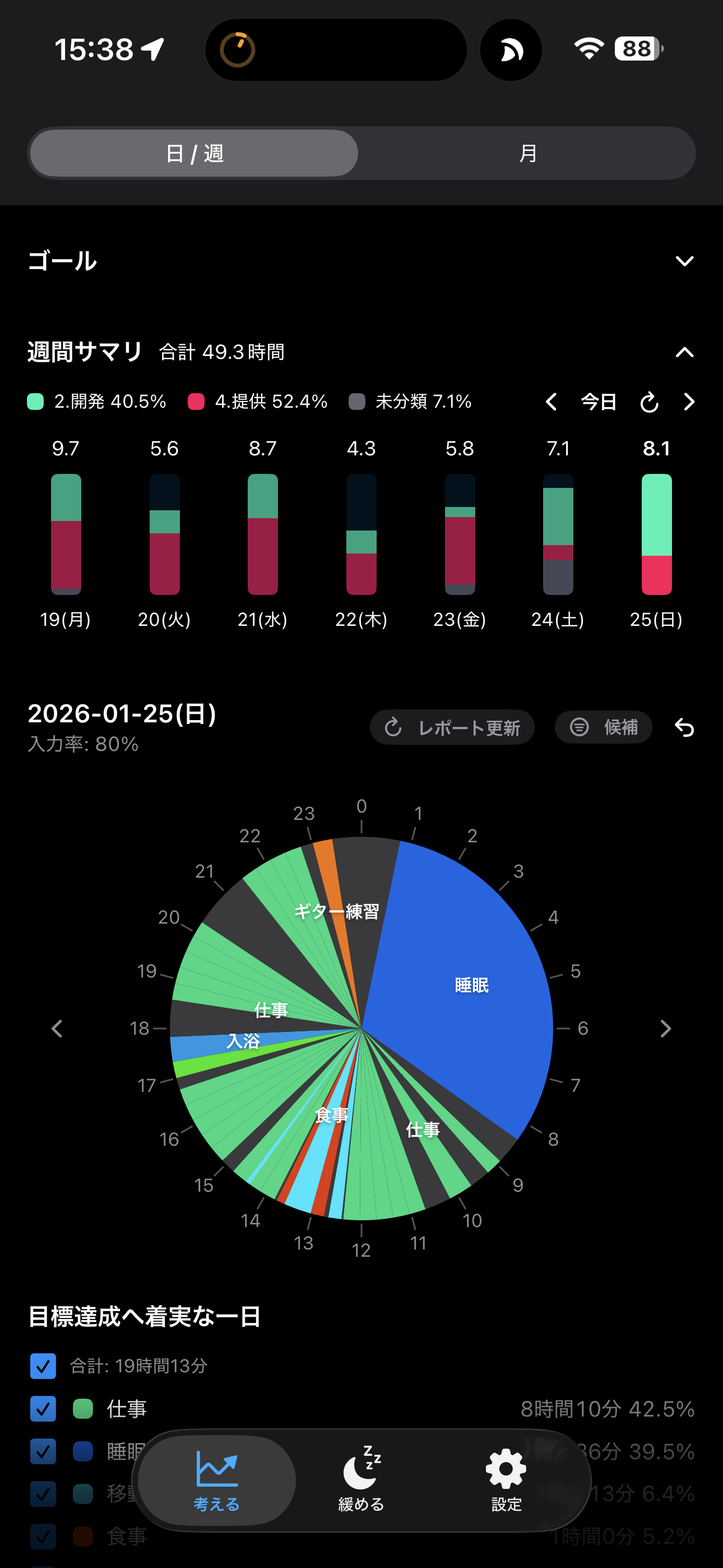The width and height of the screenshot is (723, 1568).
Task: Tap the 今日 button
Action: tap(599, 402)
